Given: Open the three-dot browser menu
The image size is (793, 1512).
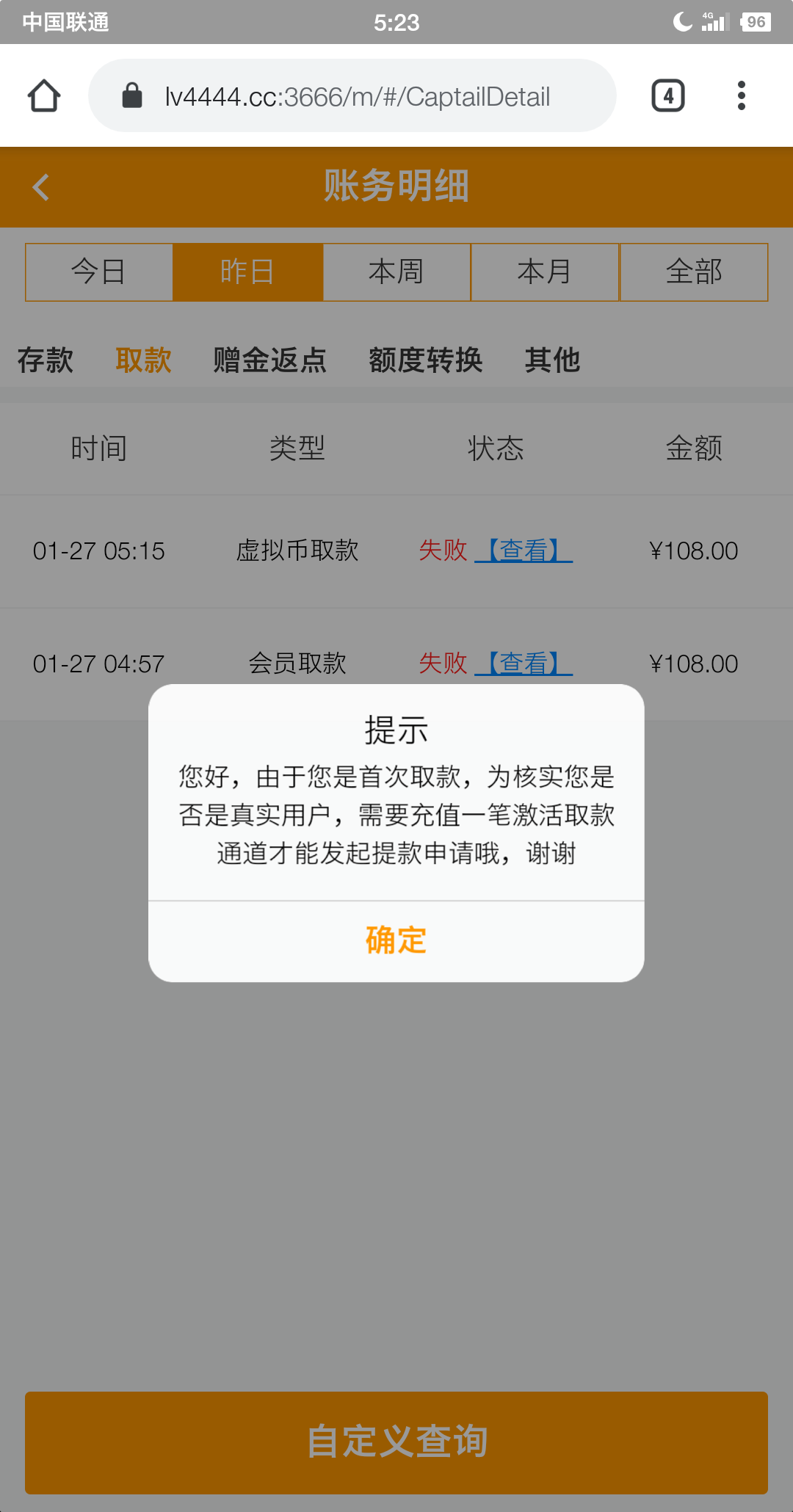Looking at the screenshot, I should pyautogui.click(x=742, y=95).
